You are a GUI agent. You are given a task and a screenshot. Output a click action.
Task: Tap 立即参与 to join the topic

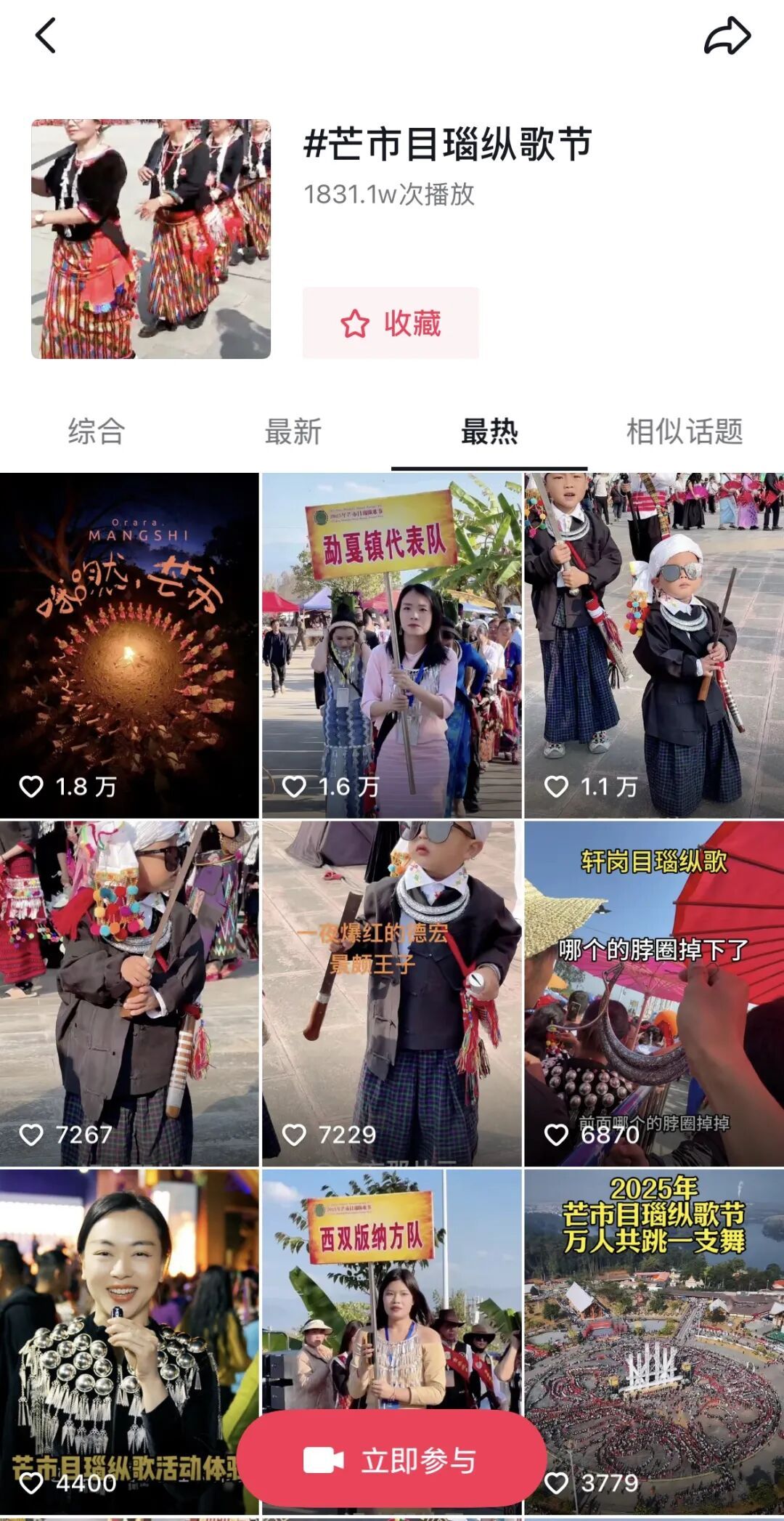point(391,1460)
